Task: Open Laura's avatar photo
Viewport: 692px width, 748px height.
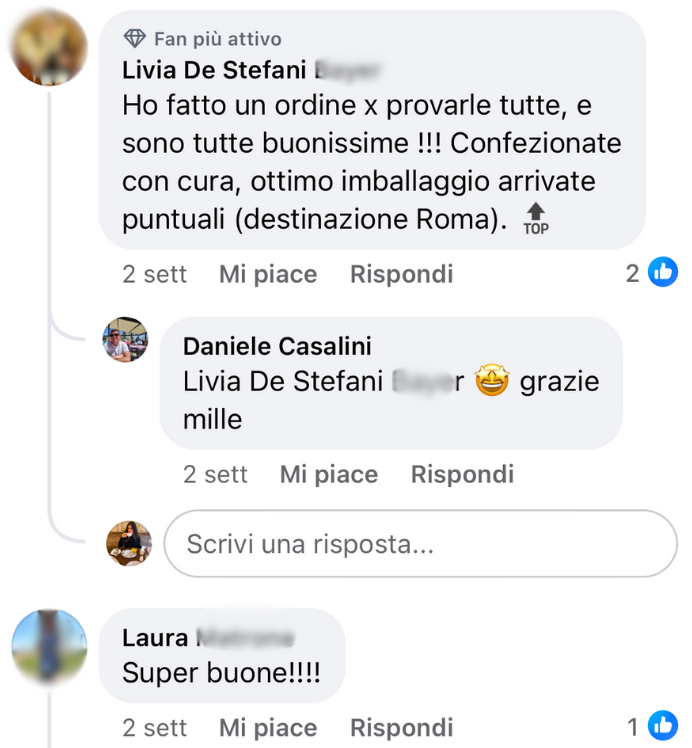Action: pos(48,647)
